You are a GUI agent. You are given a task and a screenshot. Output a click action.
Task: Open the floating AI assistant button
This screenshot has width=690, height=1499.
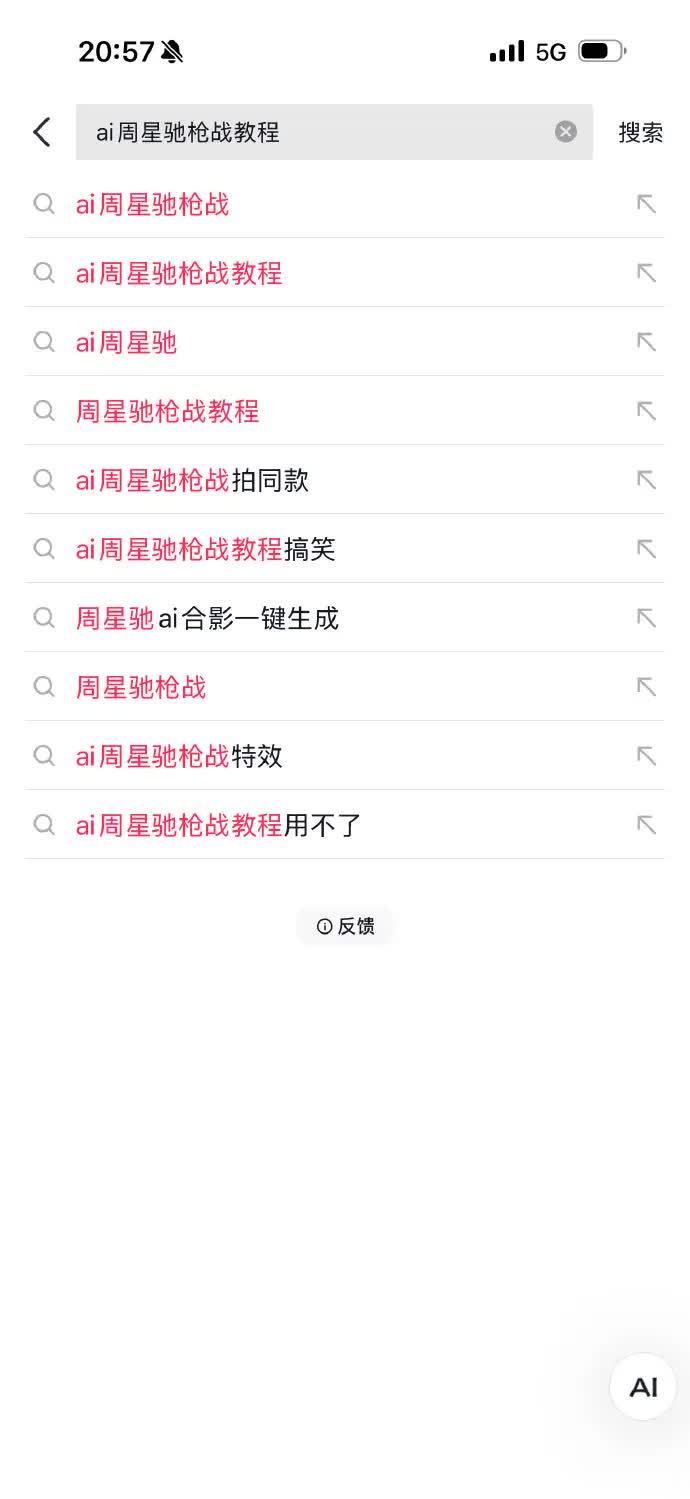point(643,1387)
